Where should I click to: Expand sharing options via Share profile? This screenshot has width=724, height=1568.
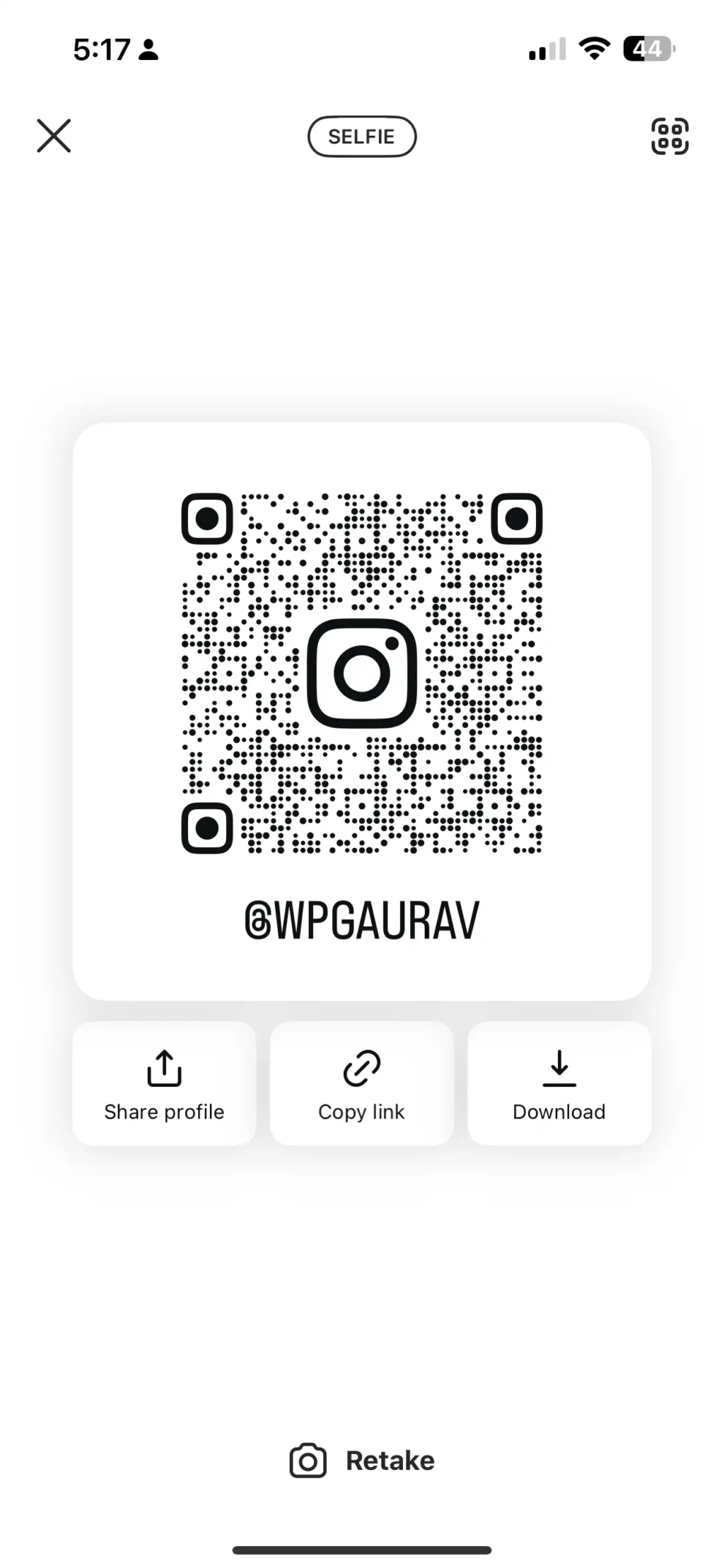(163, 1085)
